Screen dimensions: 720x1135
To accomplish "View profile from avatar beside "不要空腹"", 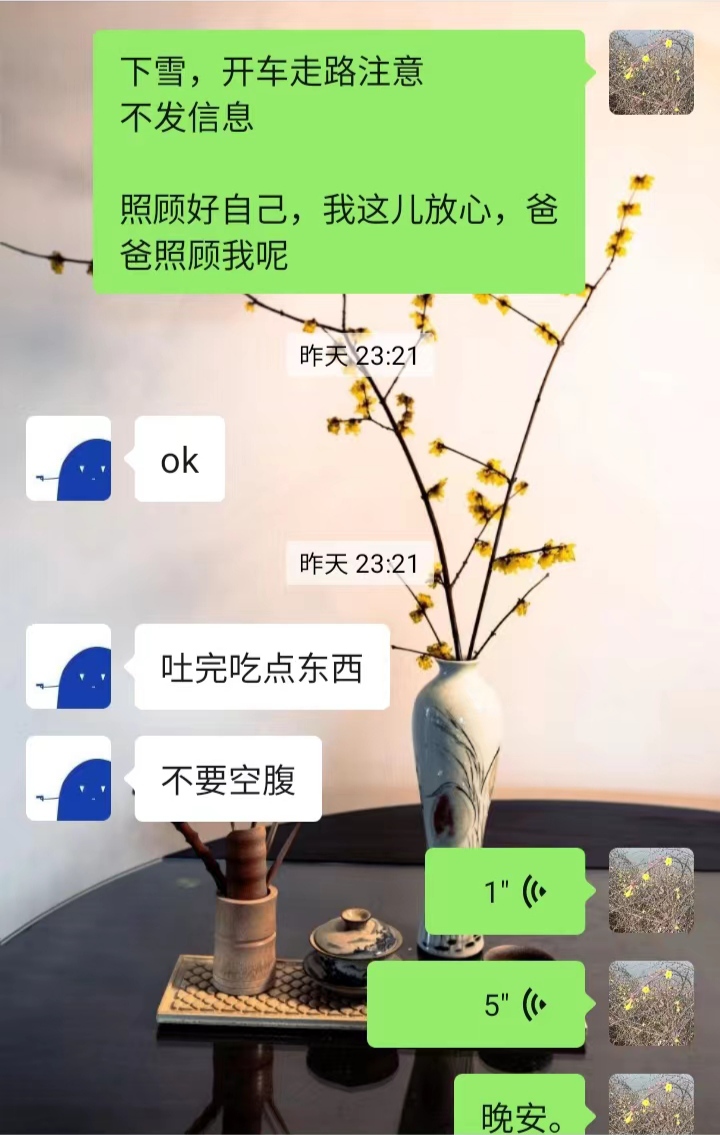I will click(x=68, y=779).
